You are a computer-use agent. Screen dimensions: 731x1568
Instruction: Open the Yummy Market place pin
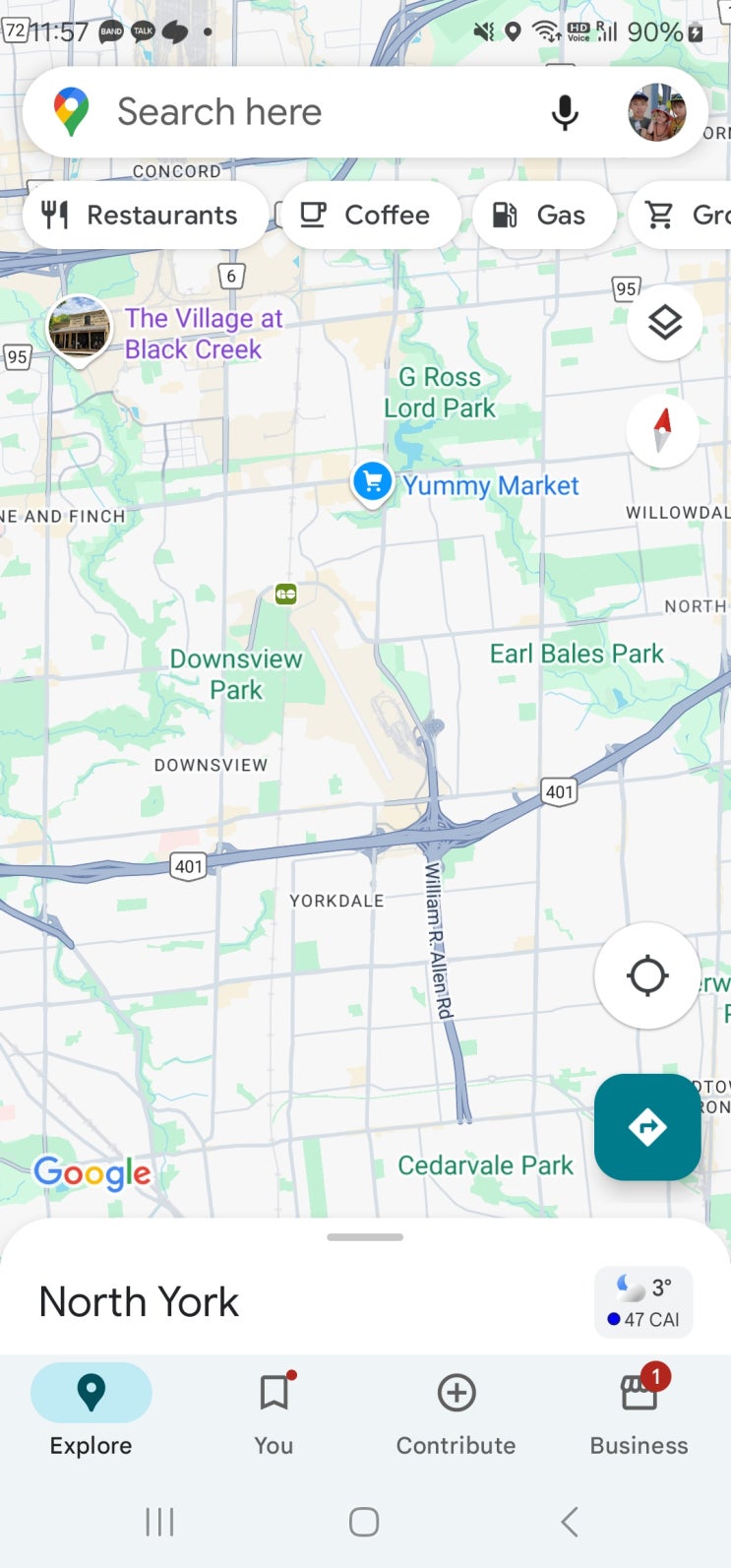[373, 482]
